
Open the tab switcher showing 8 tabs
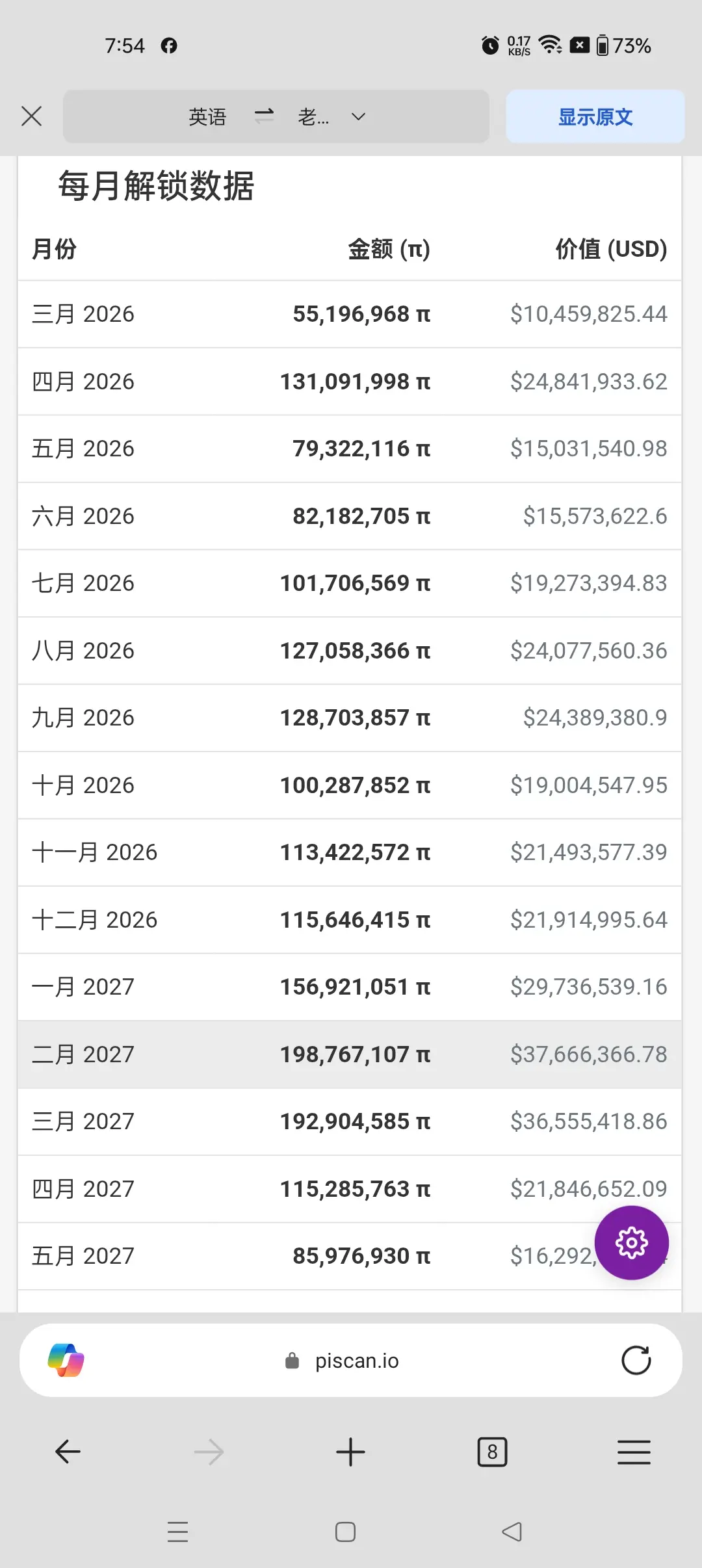coord(492,1452)
